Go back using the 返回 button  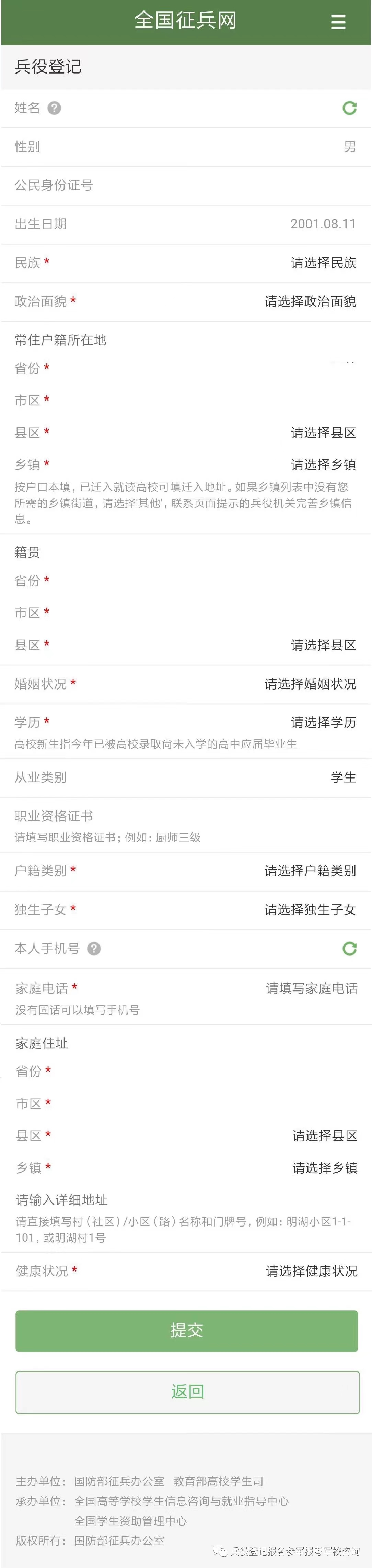(x=187, y=1392)
